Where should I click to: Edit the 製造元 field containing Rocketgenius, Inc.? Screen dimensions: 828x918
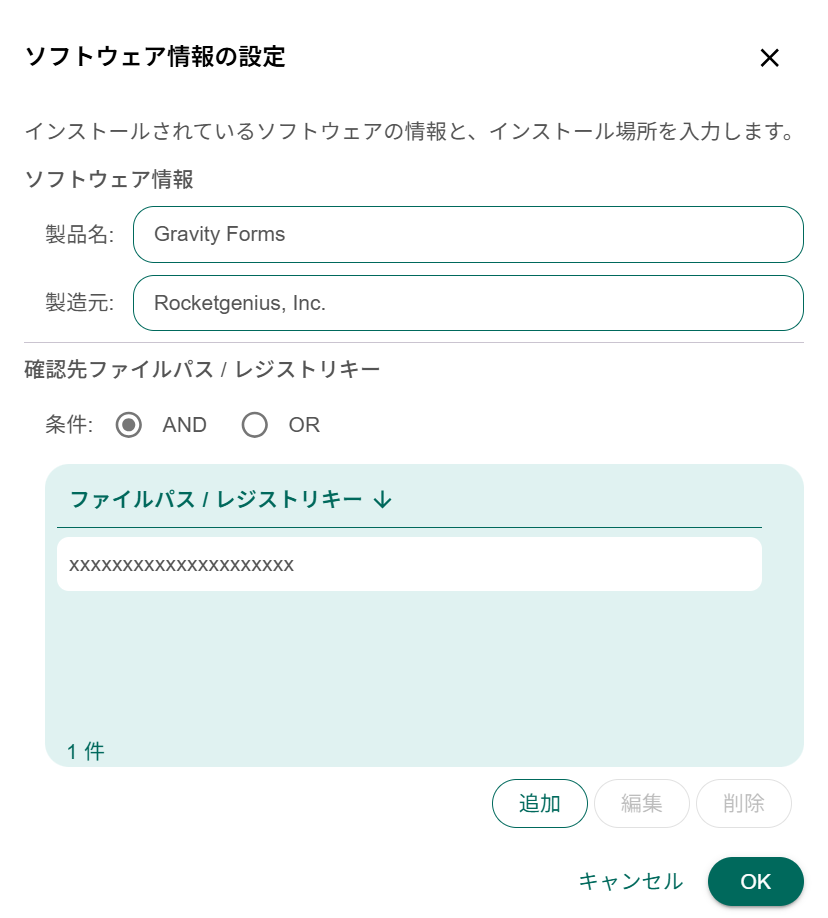(468, 303)
